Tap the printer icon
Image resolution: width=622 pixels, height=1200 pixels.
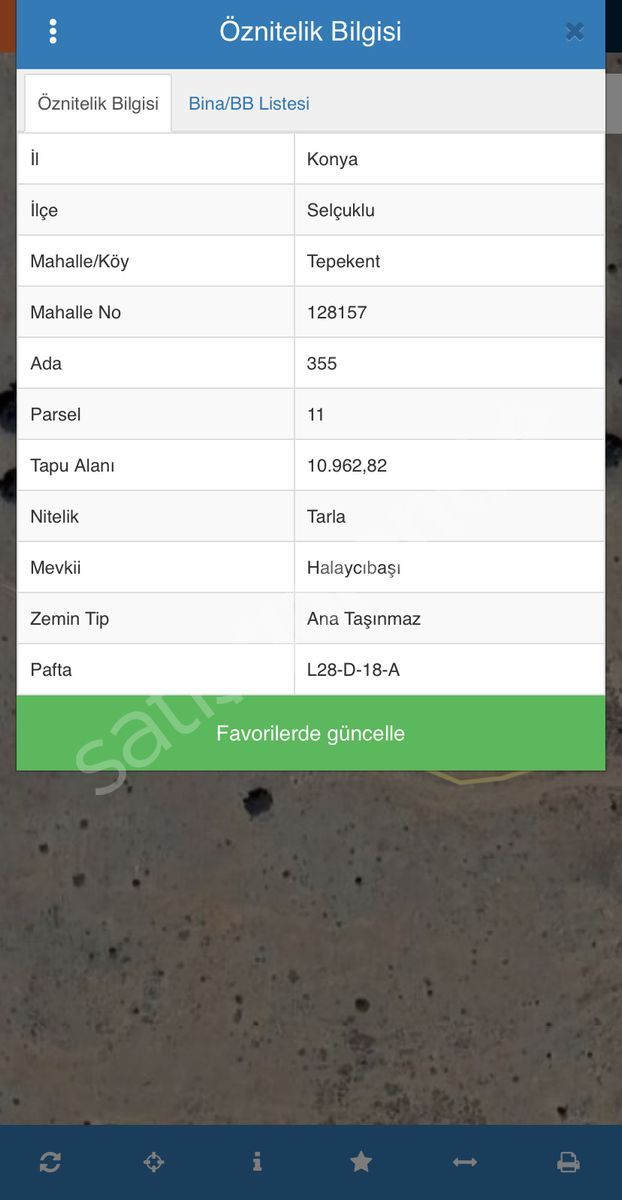tap(568, 1162)
